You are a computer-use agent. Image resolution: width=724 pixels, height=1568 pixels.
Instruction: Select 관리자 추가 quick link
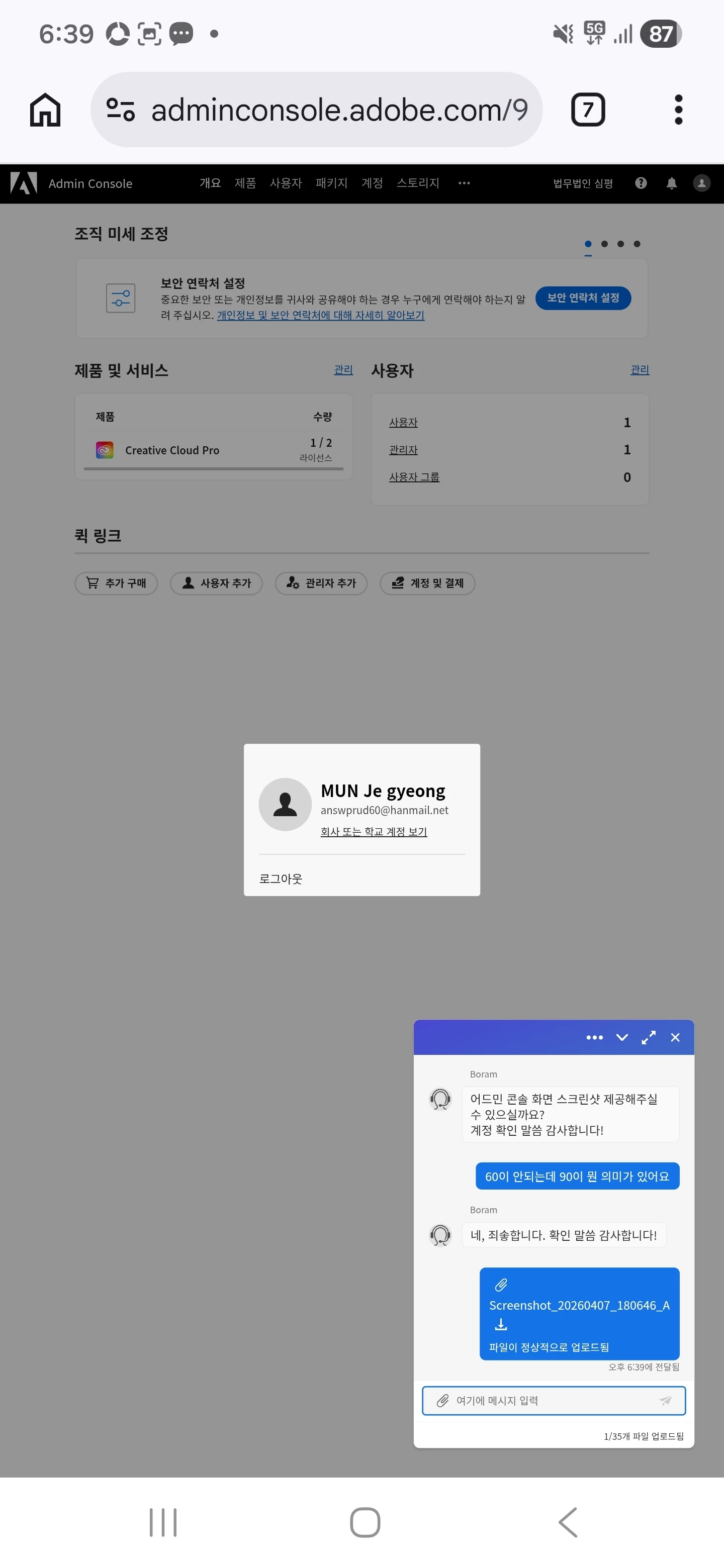321,583
